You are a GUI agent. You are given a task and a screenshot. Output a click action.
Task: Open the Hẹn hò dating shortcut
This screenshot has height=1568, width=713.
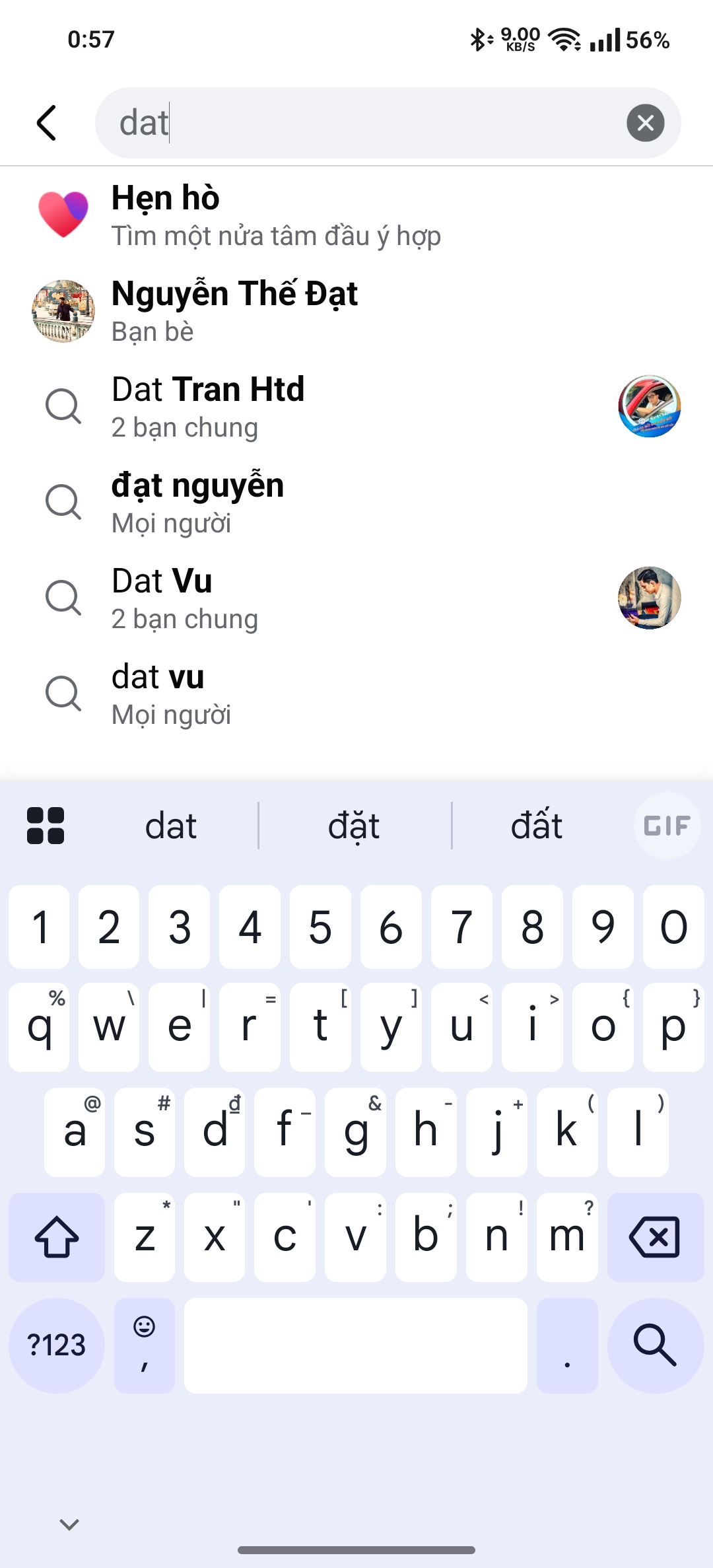264,215
